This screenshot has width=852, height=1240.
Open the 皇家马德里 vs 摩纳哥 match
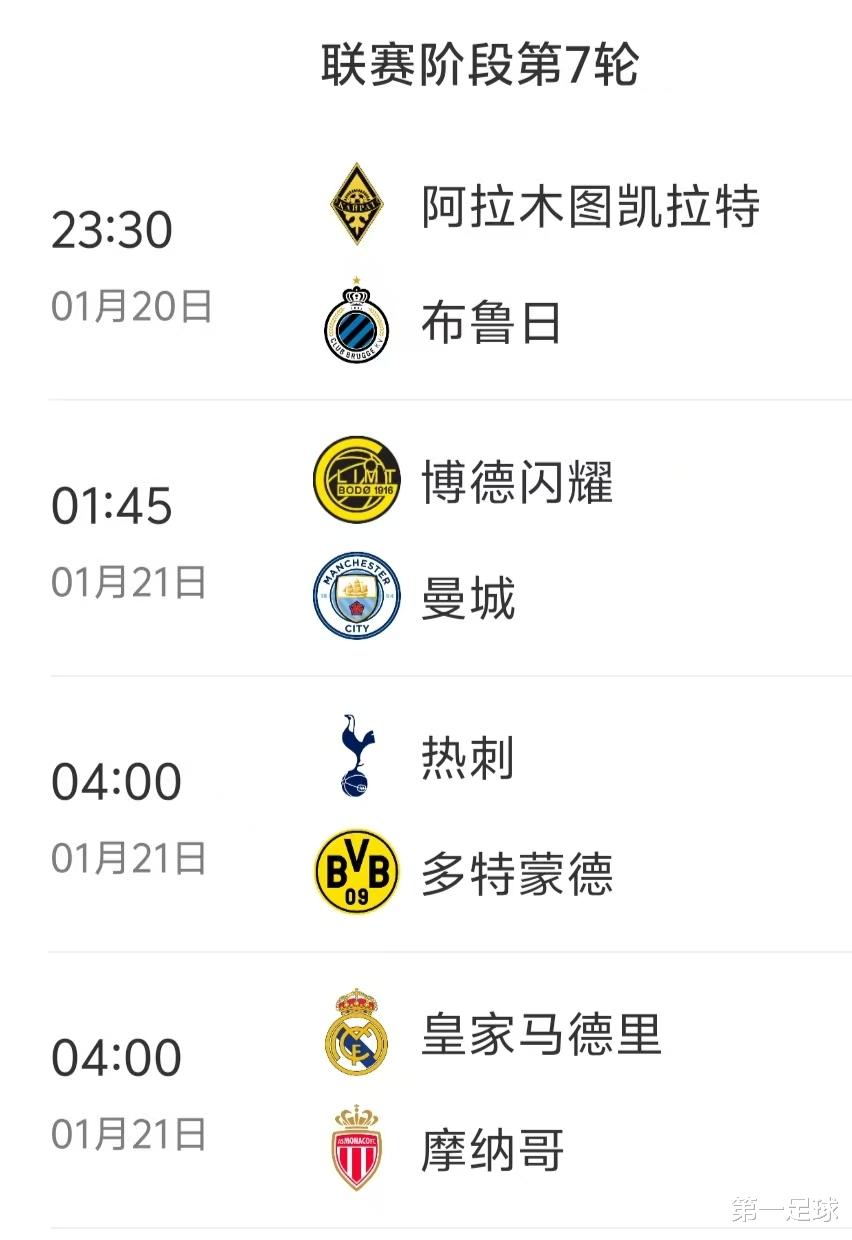450,1092
